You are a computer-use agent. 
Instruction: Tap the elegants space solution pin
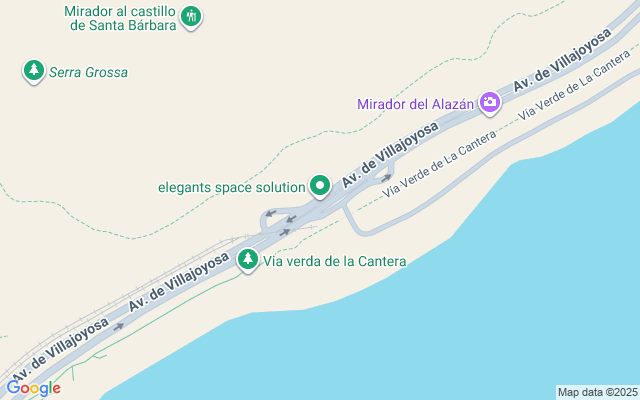[x=320, y=185]
